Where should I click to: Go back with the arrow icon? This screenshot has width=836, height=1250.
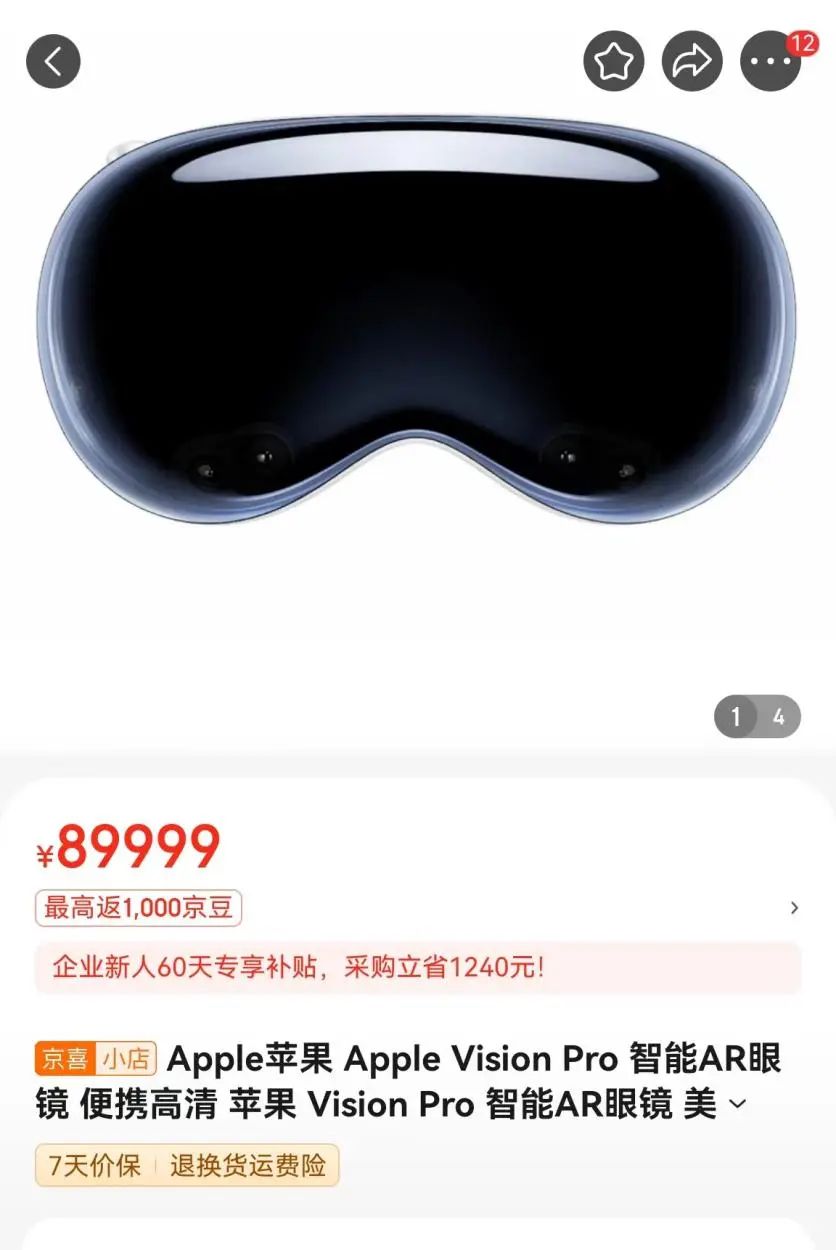click(x=53, y=61)
